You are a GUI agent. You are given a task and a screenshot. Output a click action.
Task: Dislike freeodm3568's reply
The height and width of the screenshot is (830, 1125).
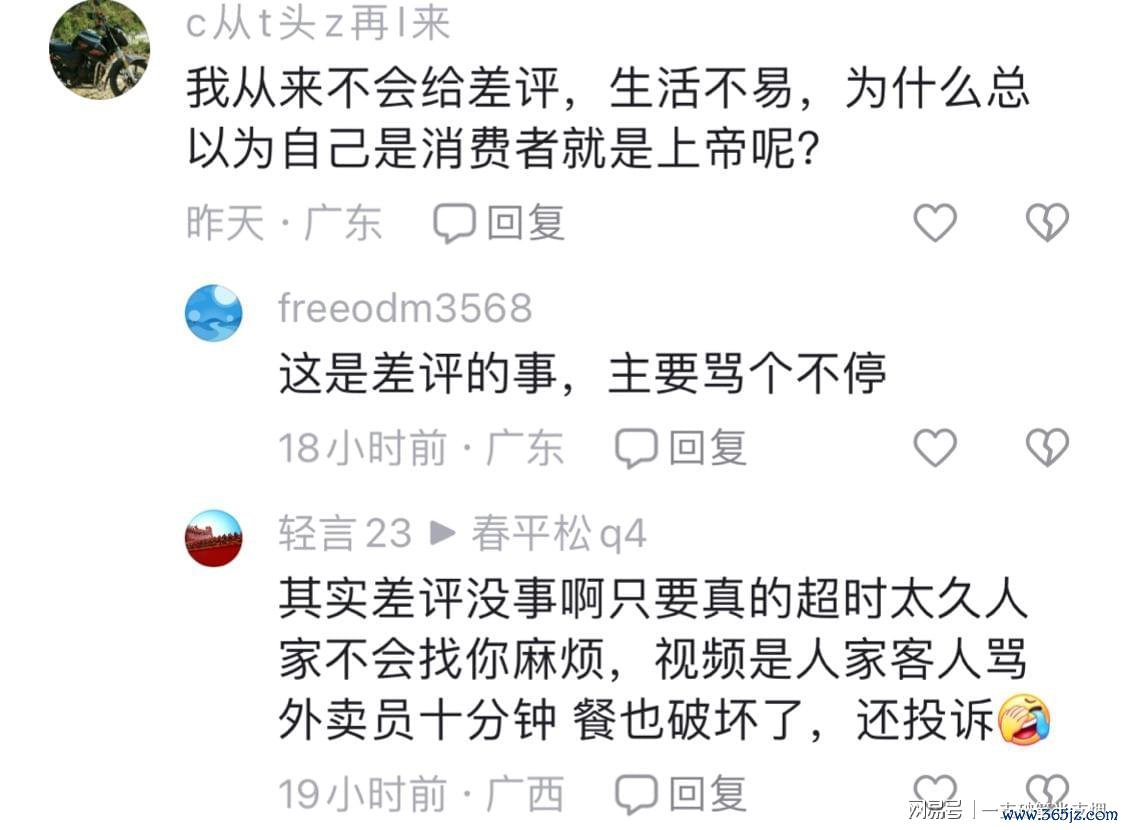point(1048,448)
